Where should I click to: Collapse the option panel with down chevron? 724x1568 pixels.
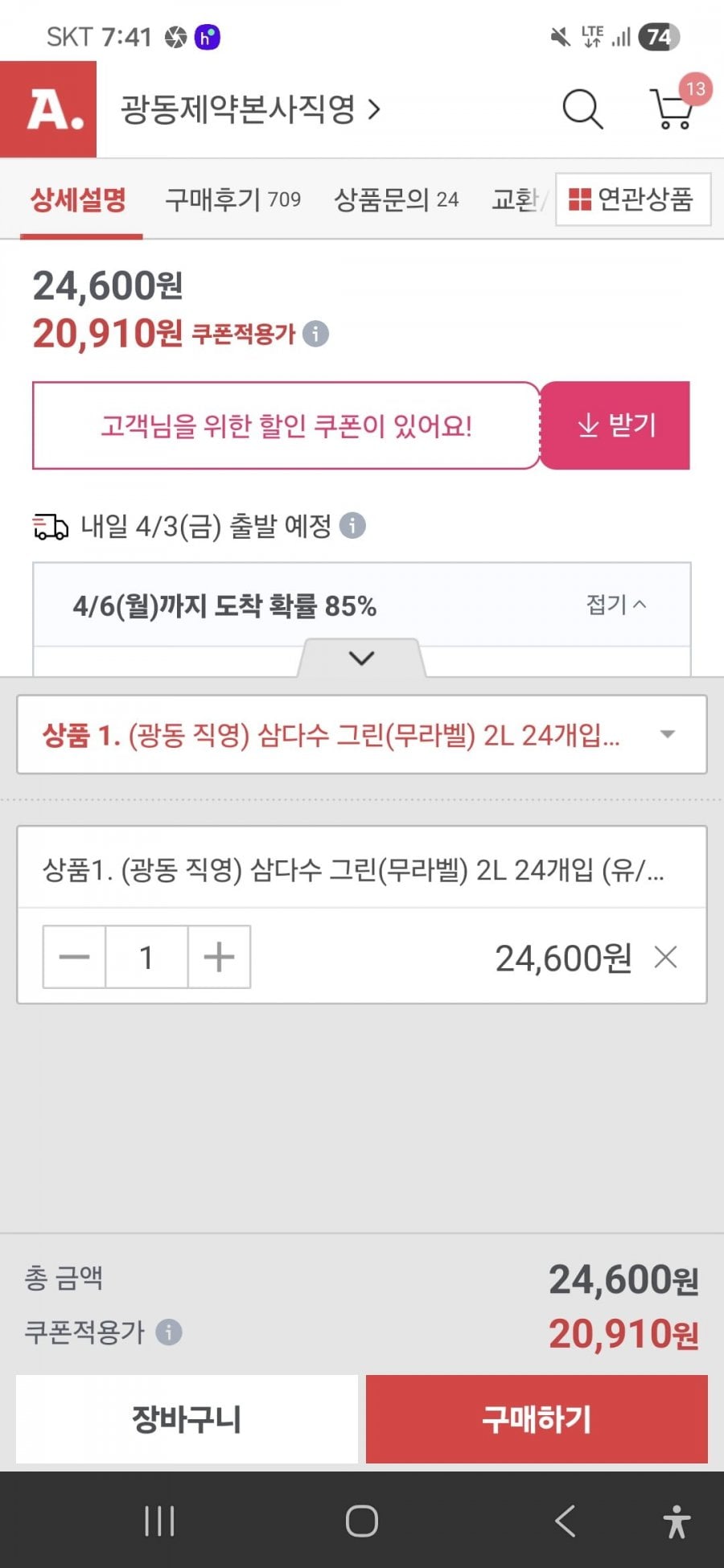click(362, 658)
